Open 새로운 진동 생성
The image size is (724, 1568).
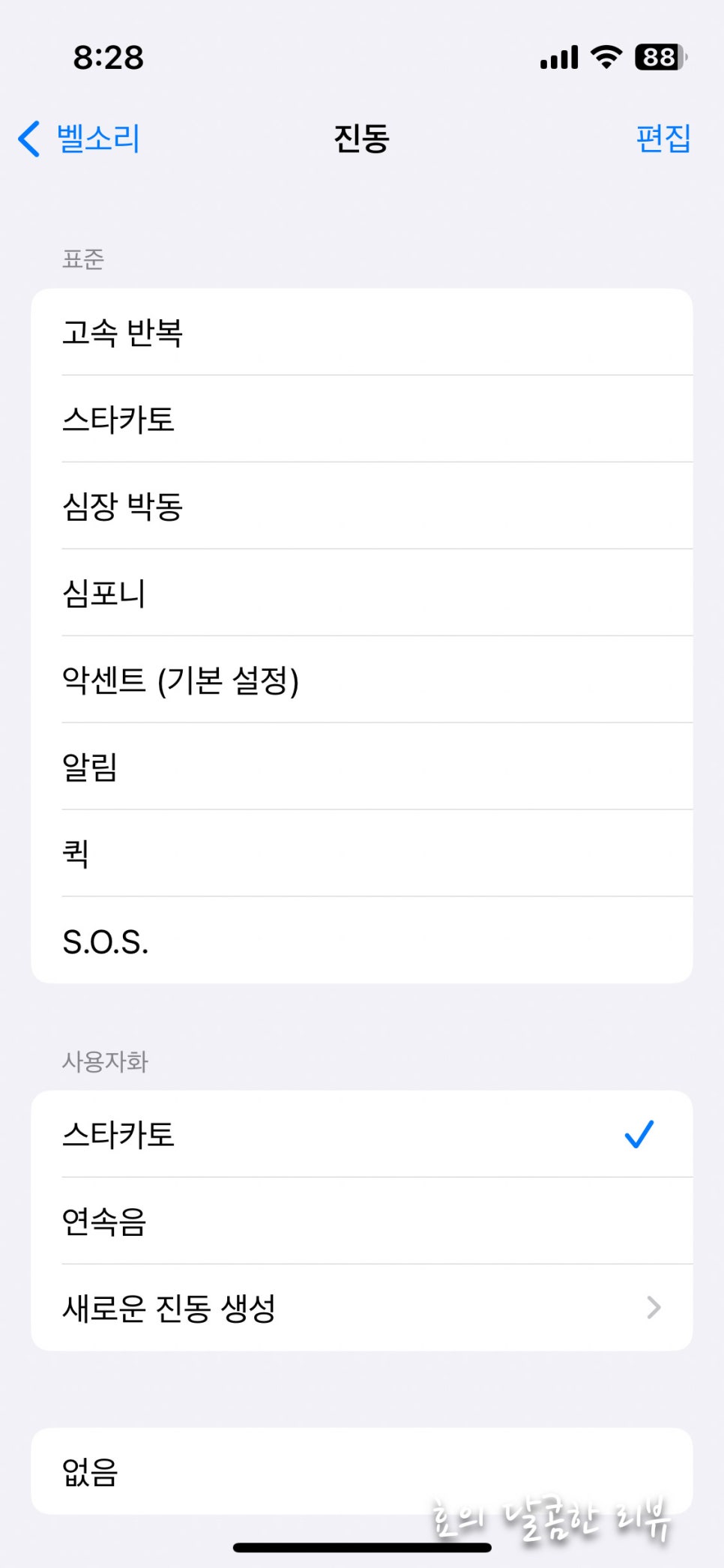pos(362,1308)
